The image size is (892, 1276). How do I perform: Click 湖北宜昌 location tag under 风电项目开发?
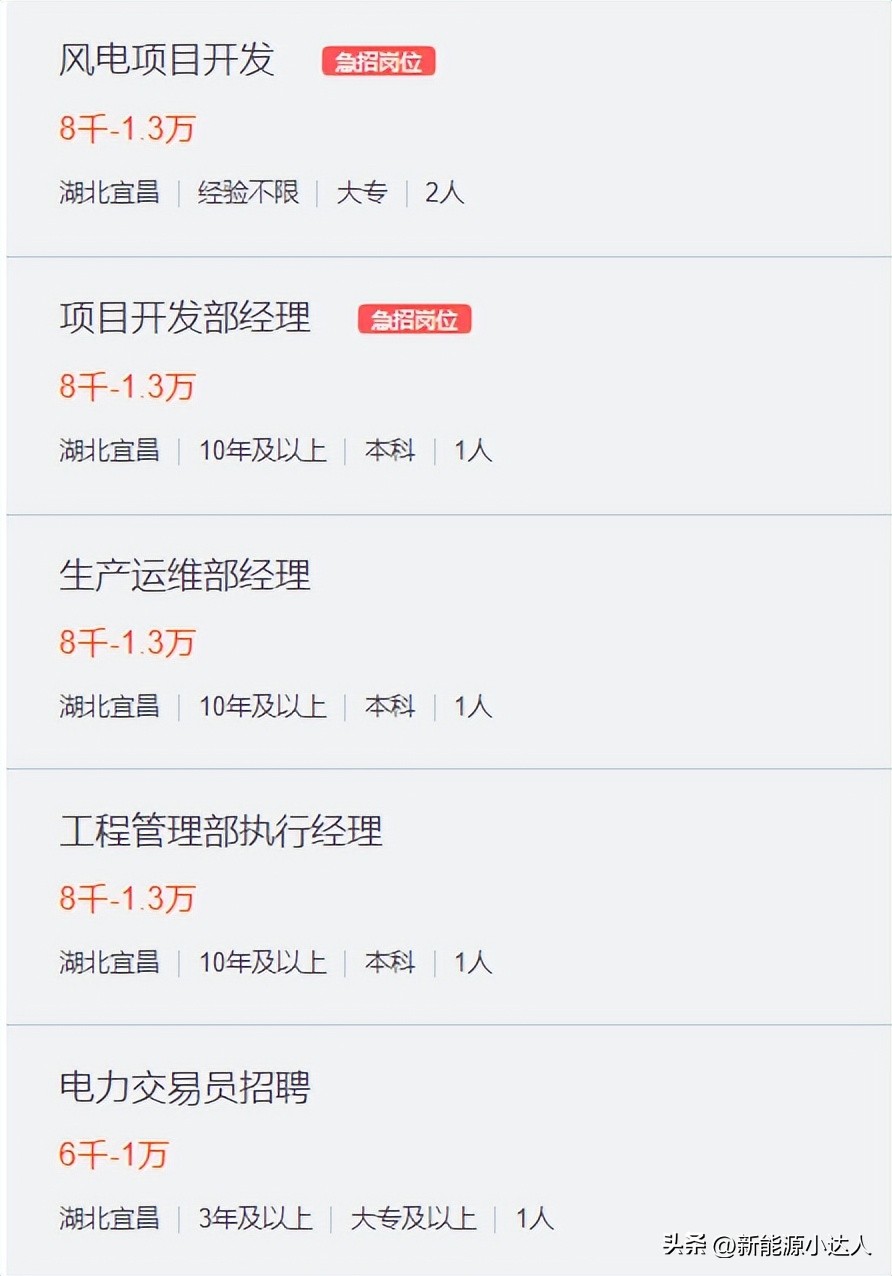click(108, 193)
